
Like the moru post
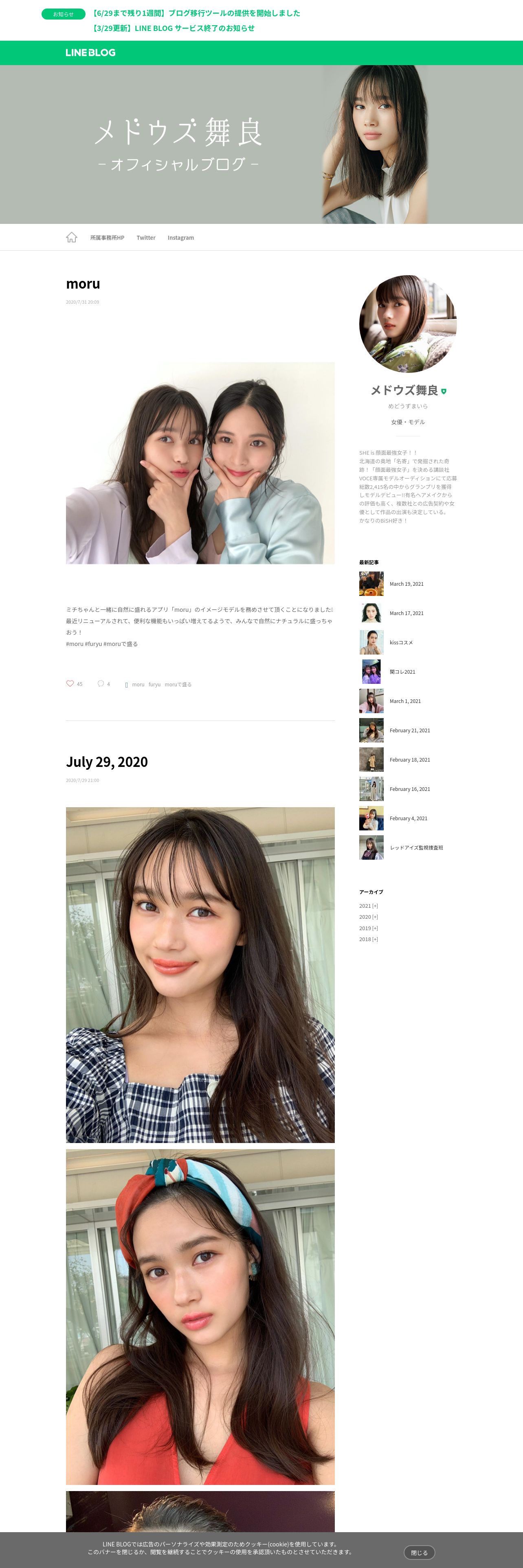click(70, 683)
